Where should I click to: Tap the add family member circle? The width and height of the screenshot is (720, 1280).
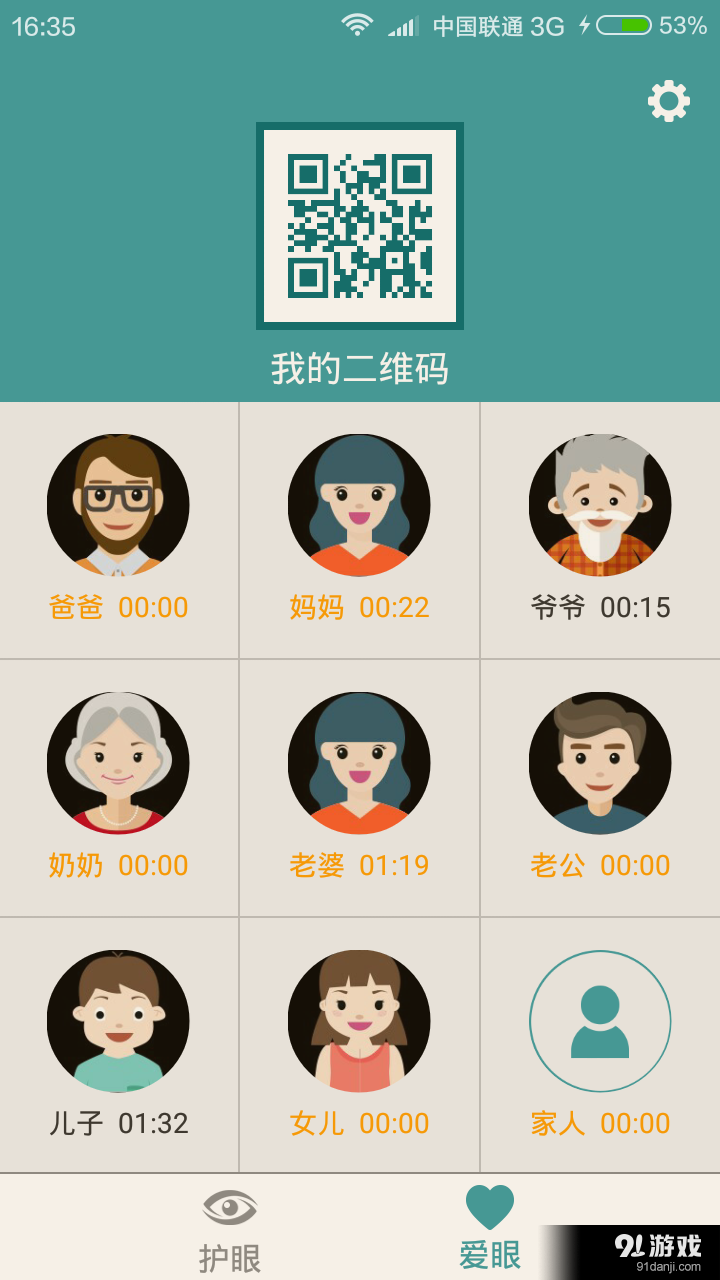click(x=600, y=1020)
